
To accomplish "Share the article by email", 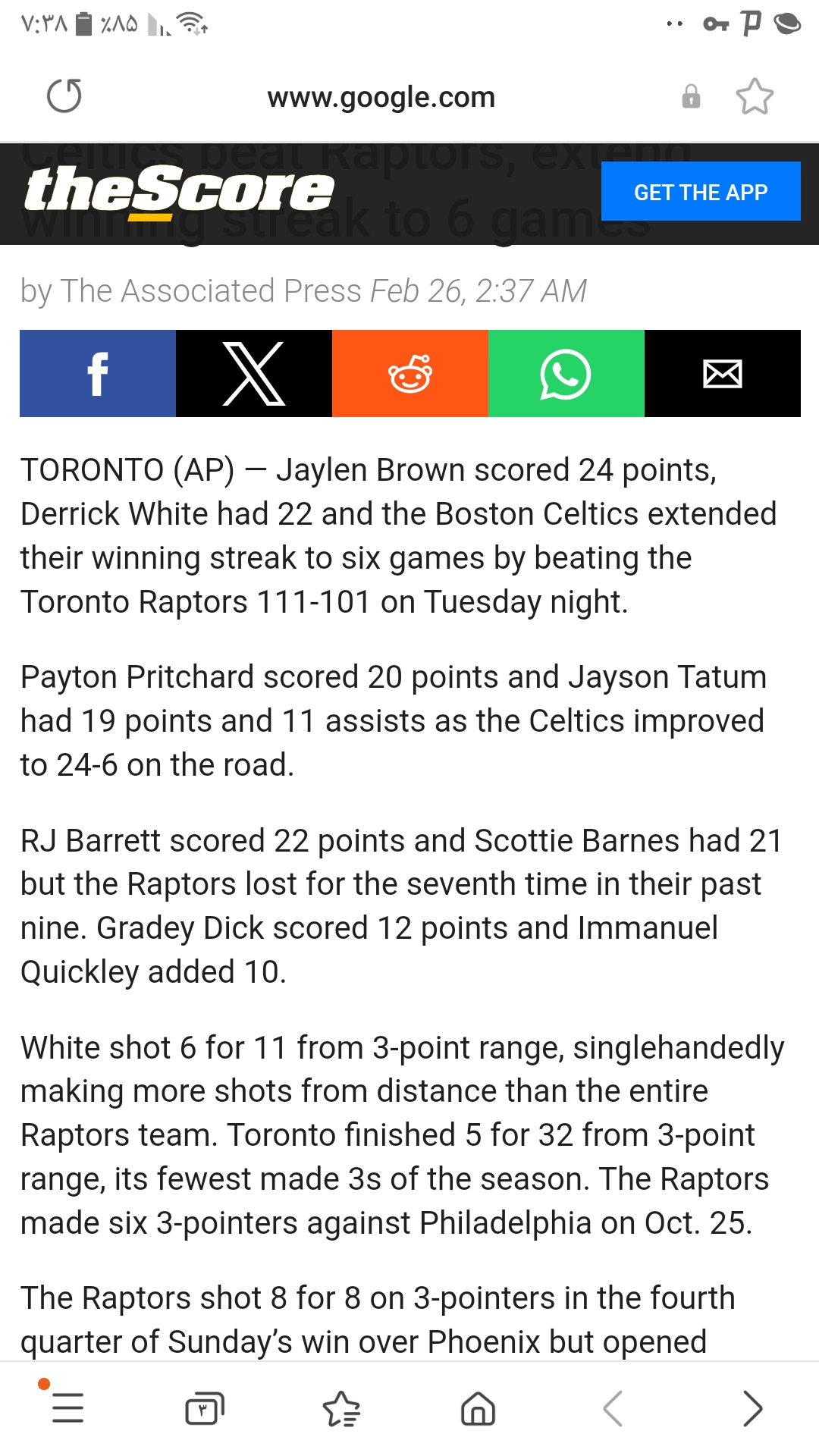I will (x=723, y=373).
